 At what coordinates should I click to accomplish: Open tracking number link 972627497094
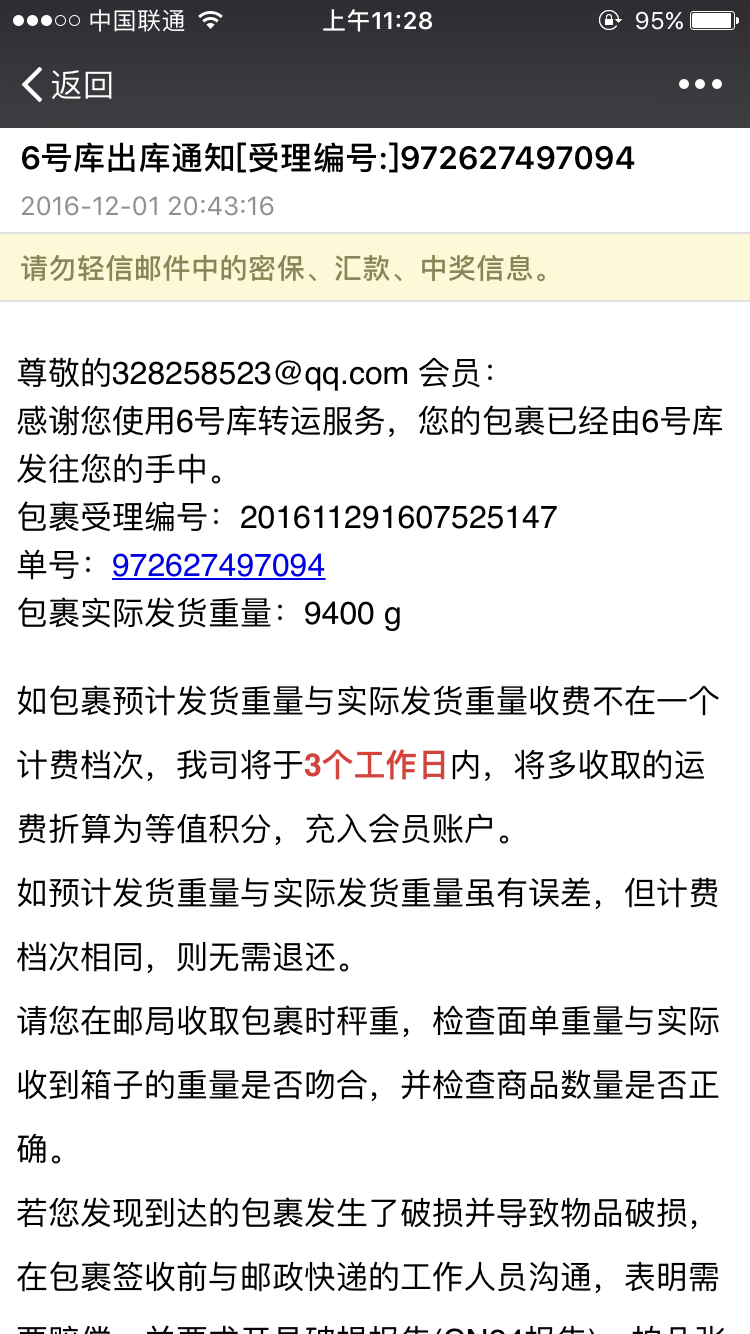pyautogui.click(x=218, y=565)
